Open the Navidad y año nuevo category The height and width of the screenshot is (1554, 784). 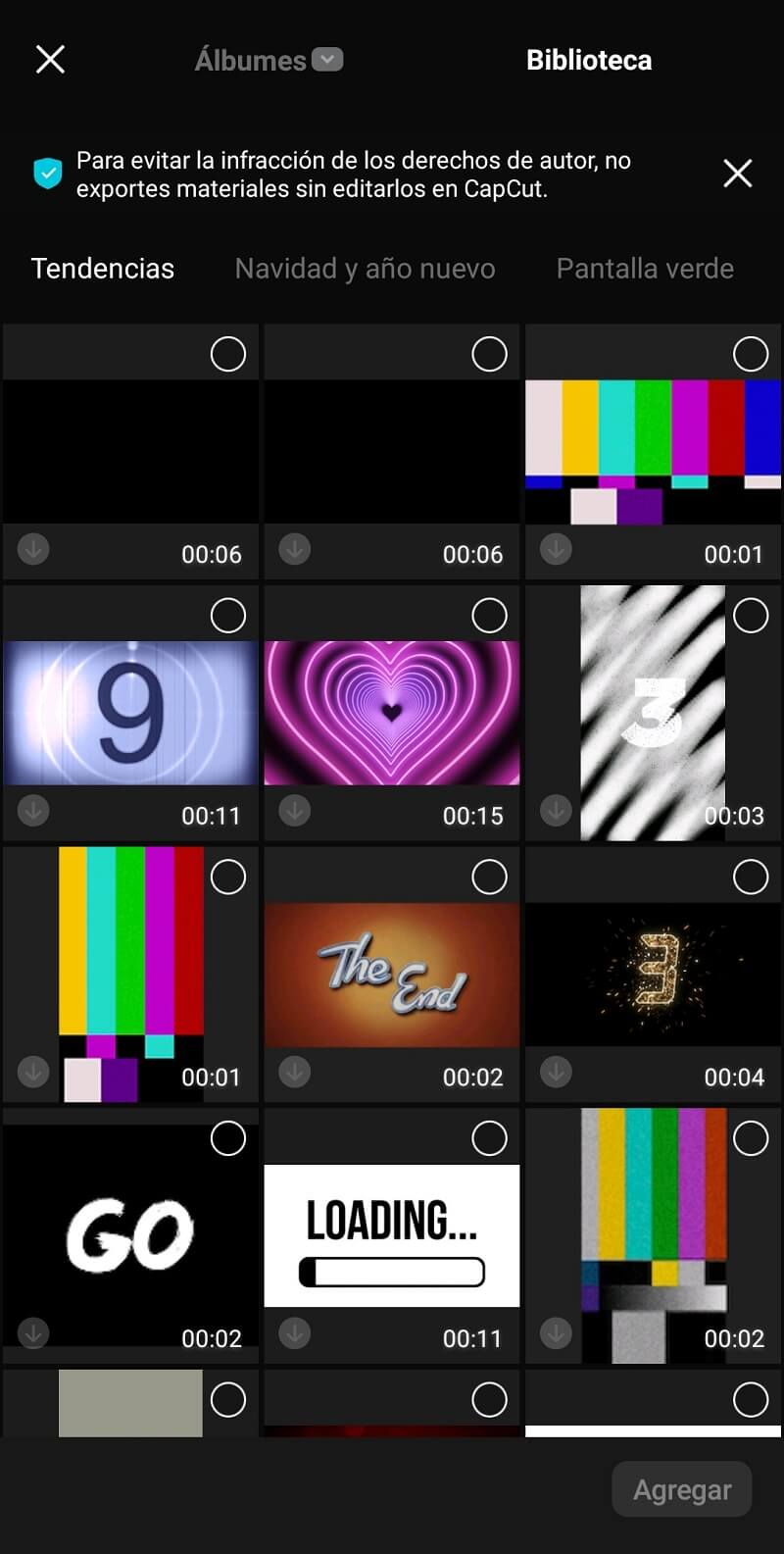coord(365,268)
